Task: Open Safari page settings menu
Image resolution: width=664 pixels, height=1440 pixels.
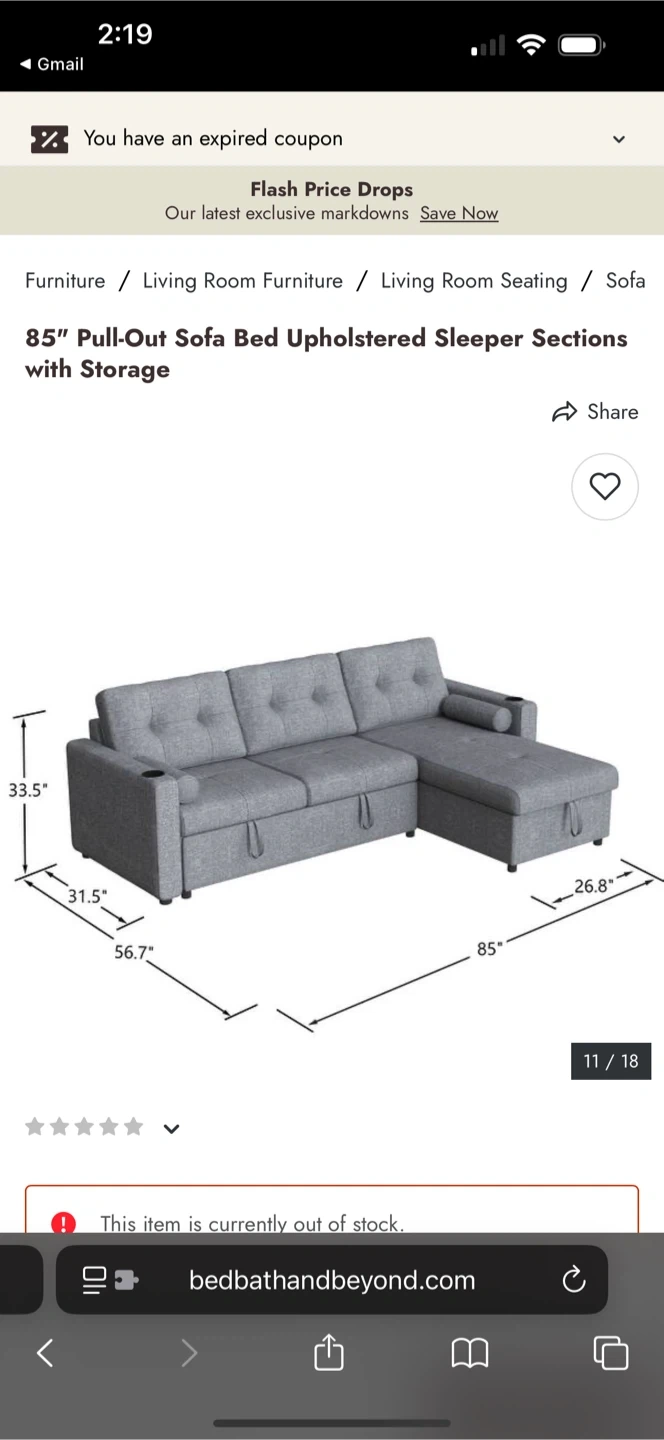Action: pyautogui.click(x=110, y=1280)
